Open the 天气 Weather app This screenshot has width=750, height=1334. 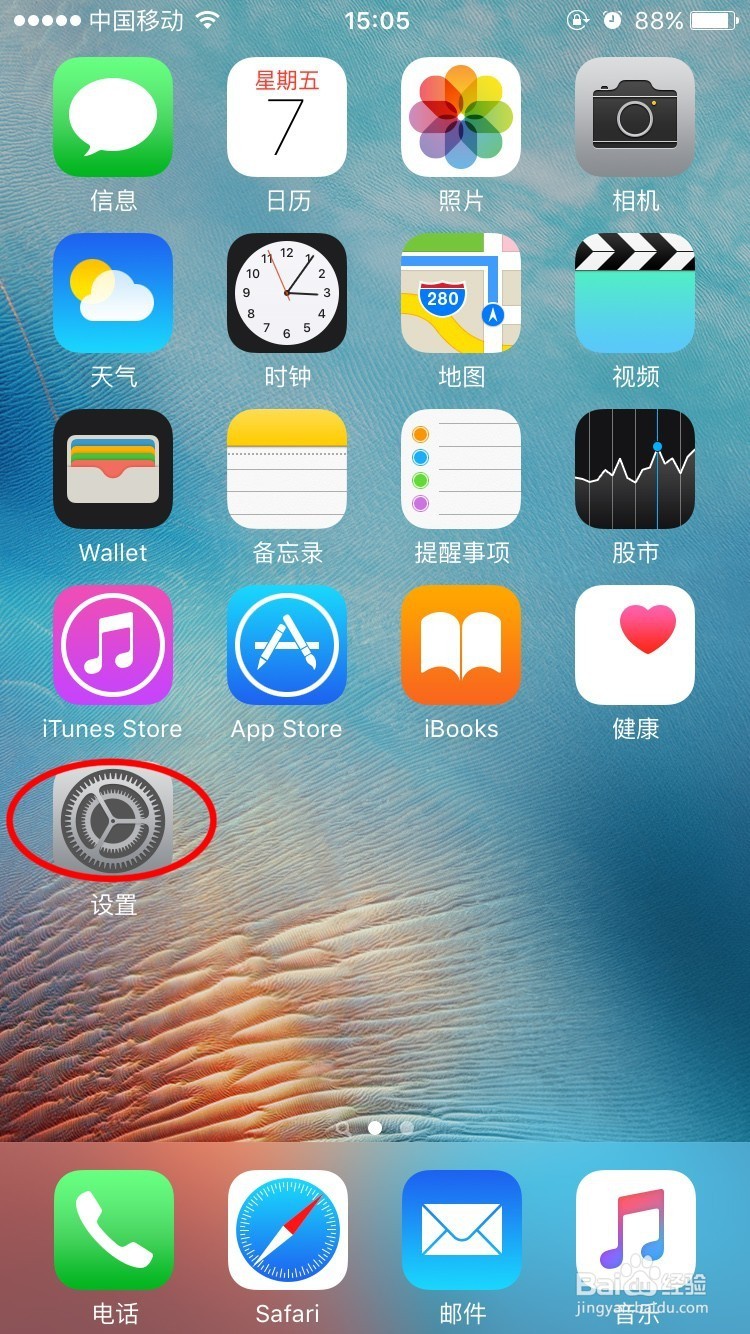pyautogui.click(x=113, y=293)
